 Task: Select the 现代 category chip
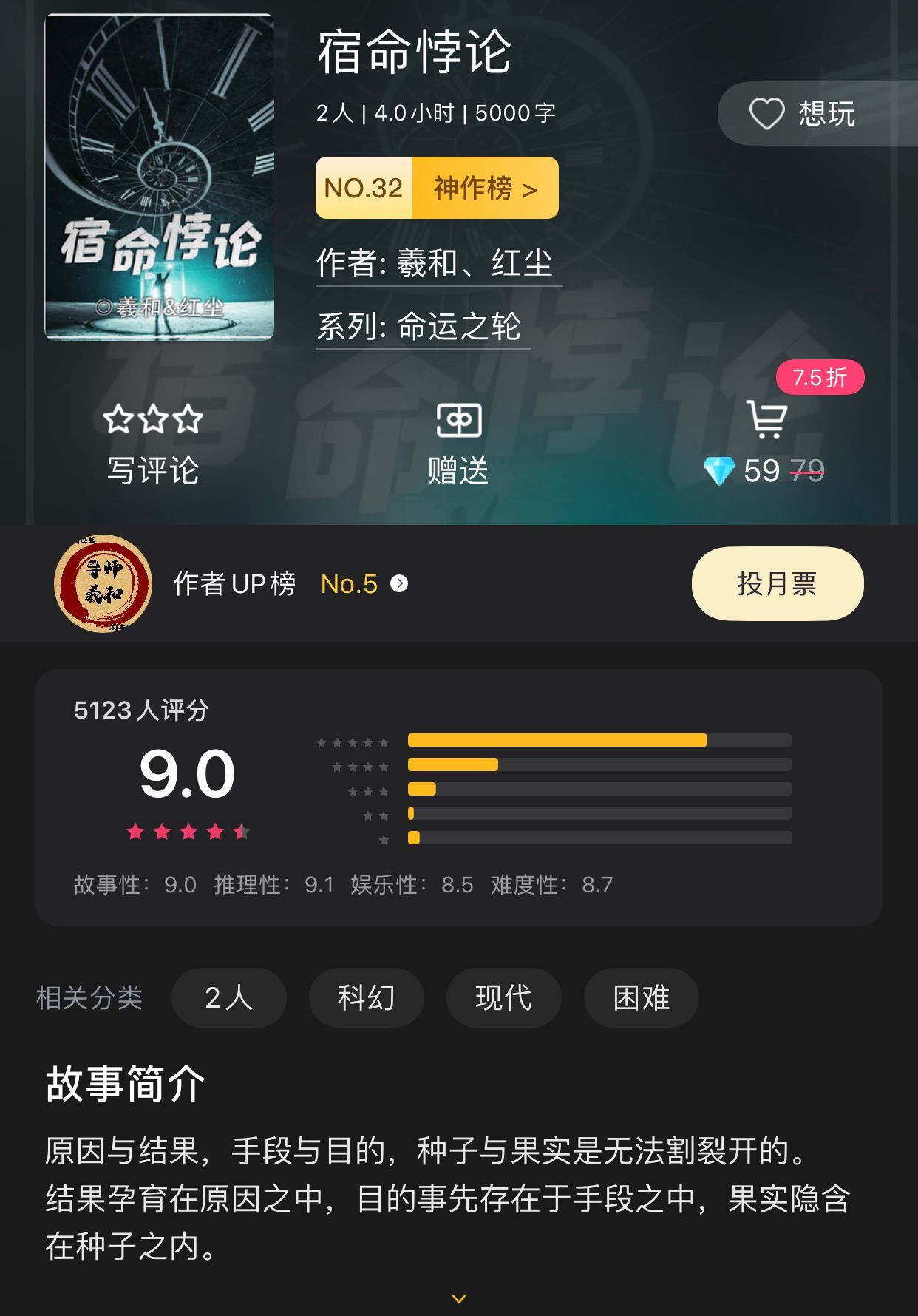click(503, 998)
